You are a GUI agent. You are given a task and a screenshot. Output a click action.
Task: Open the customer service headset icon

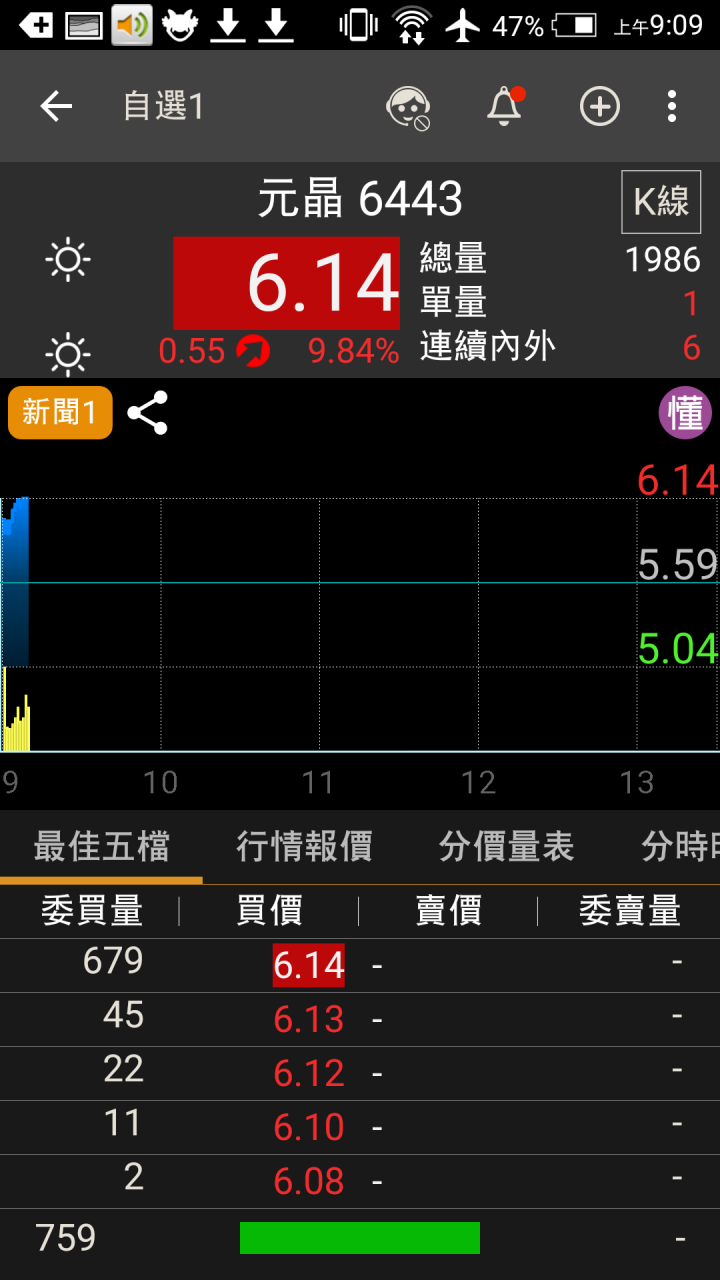408,107
